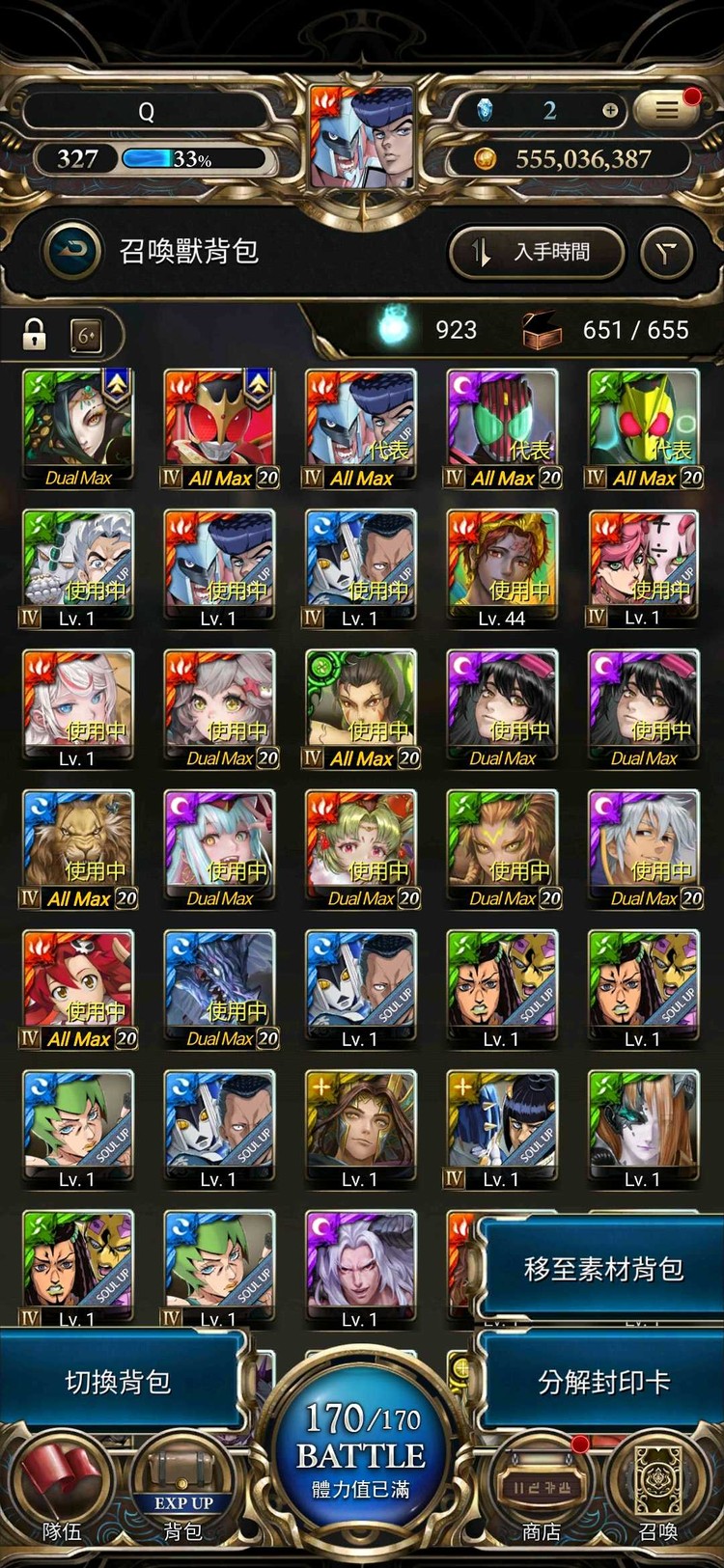Open the 入手時間 sort option

pyautogui.click(x=537, y=253)
